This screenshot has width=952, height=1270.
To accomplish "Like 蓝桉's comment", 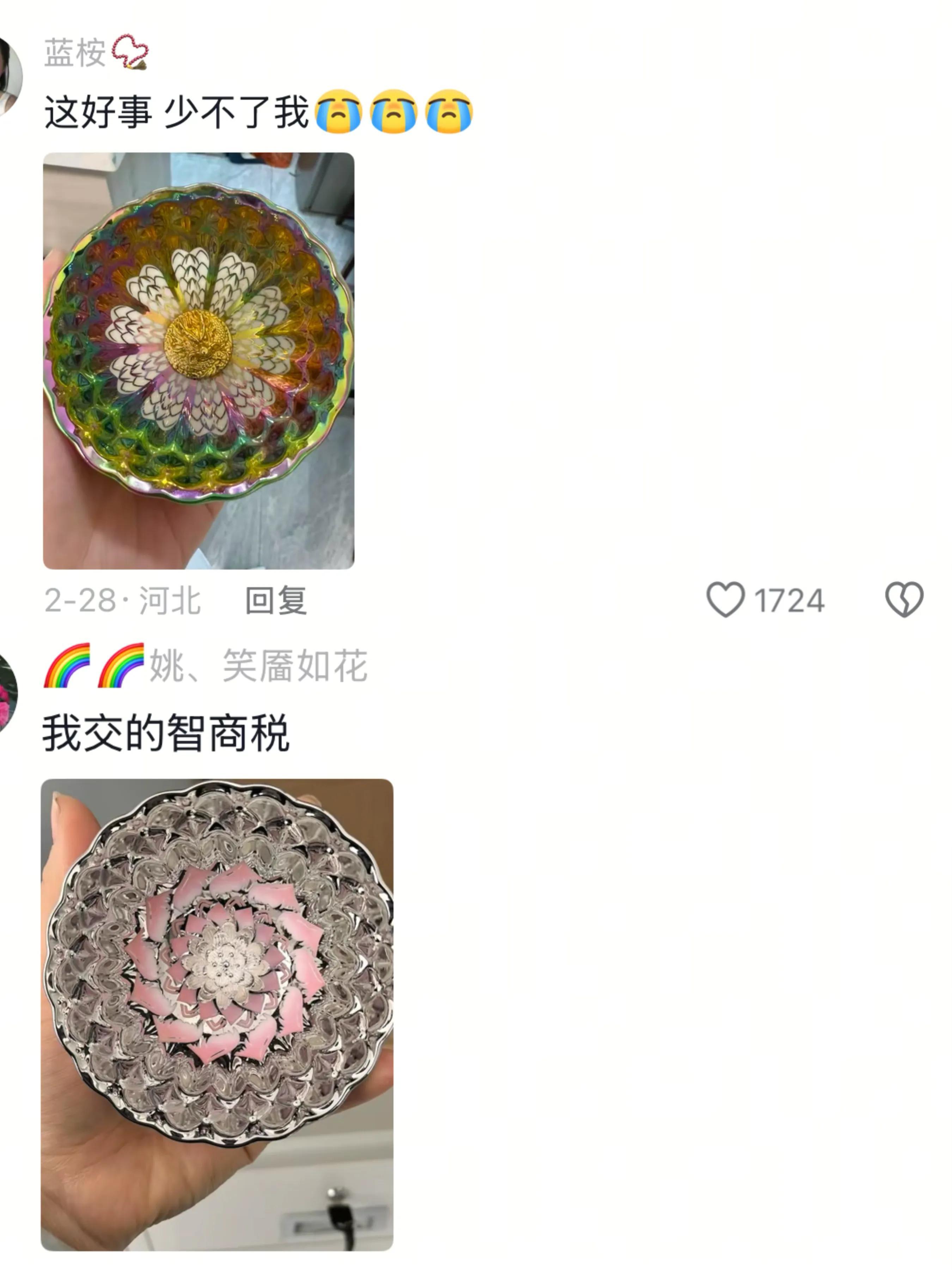I will (725, 600).
